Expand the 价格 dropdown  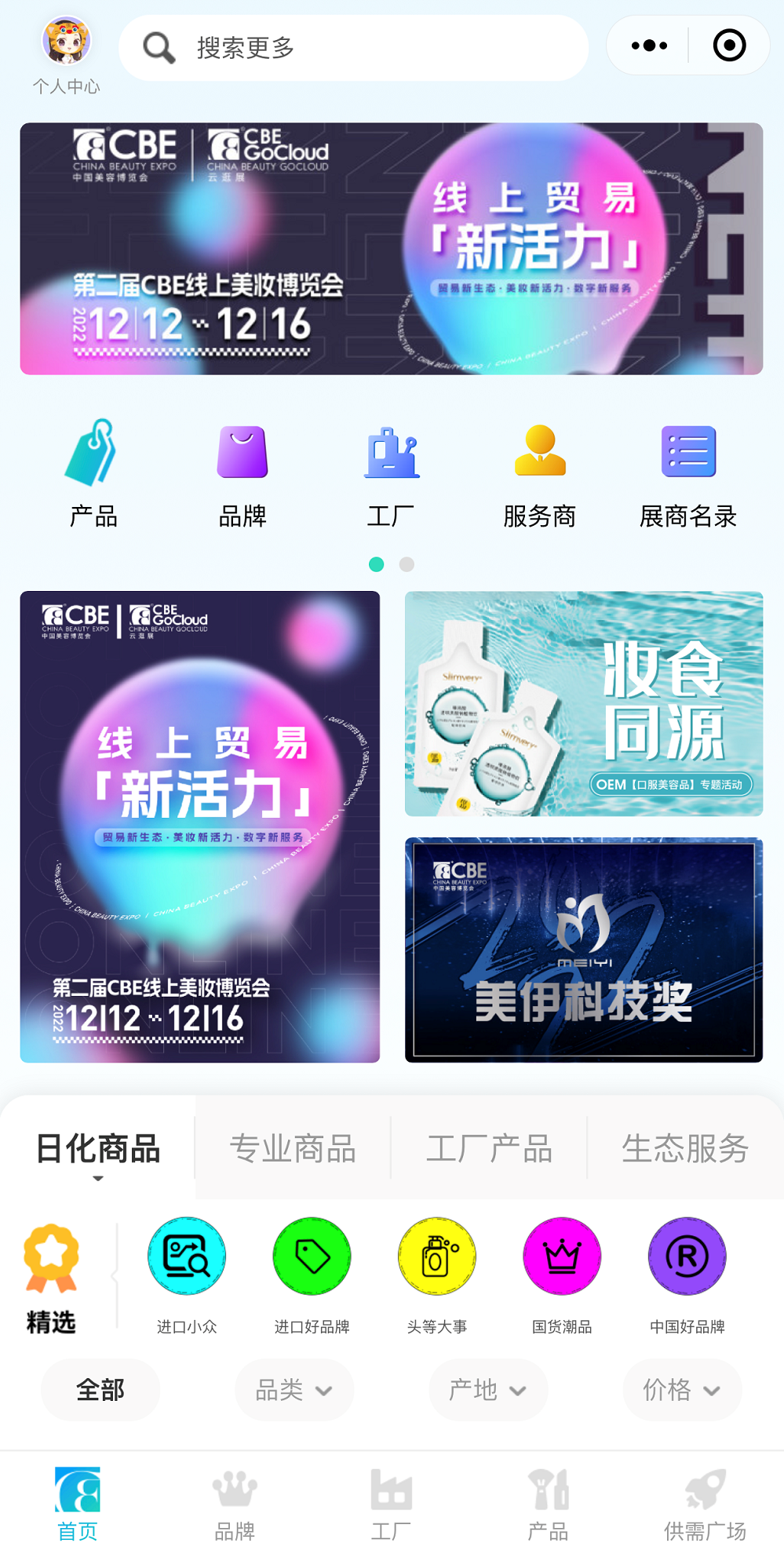click(x=681, y=1390)
